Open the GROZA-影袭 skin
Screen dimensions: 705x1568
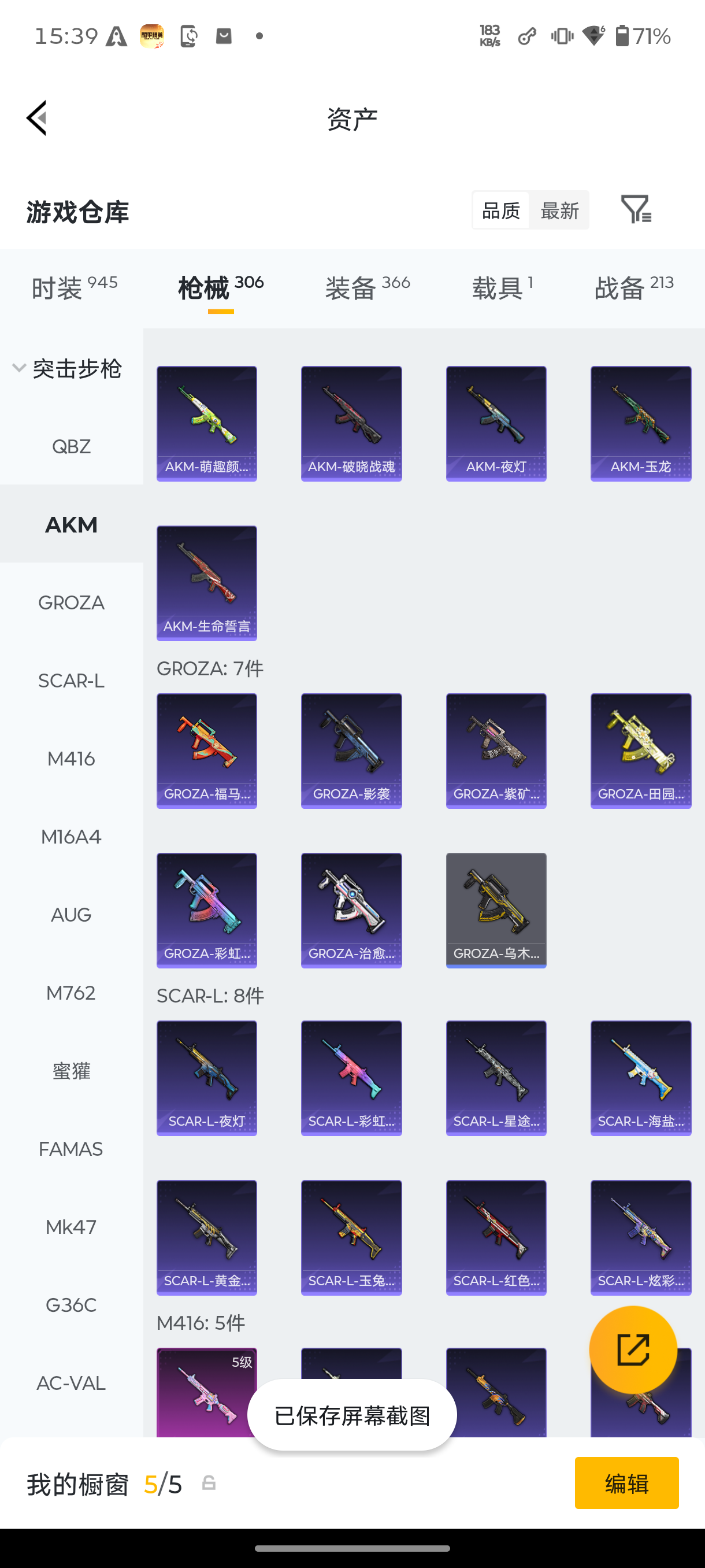coord(351,750)
